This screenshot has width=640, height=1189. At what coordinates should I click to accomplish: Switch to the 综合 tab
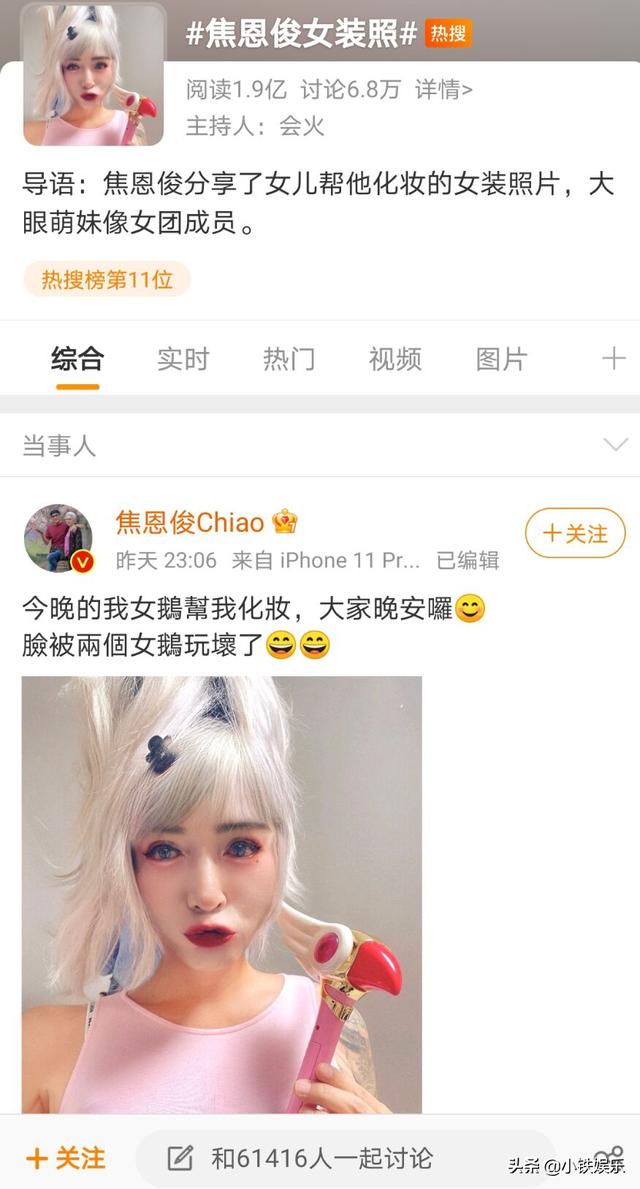pos(77,359)
